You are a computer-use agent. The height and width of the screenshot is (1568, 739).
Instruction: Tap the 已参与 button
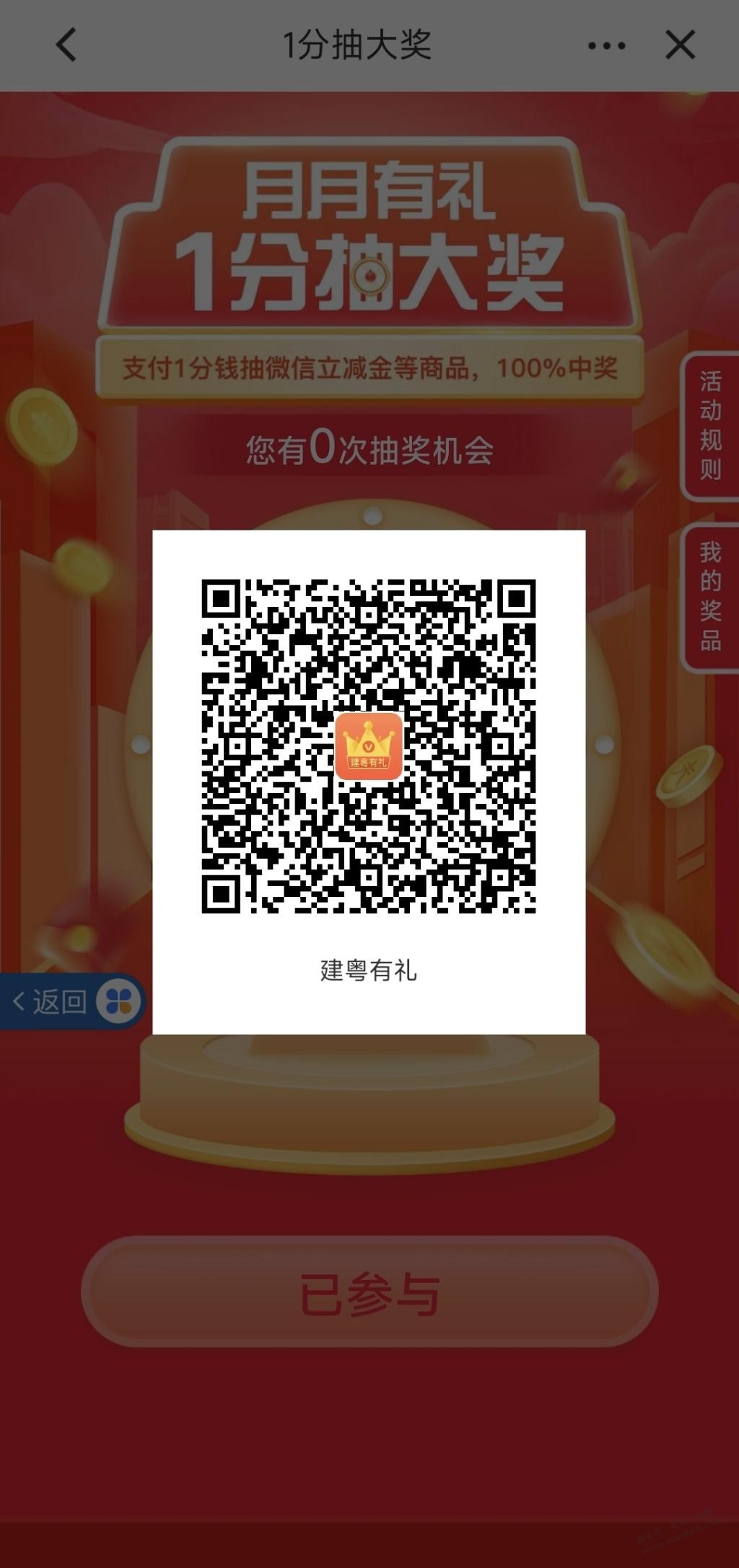(x=369, y=1292)
